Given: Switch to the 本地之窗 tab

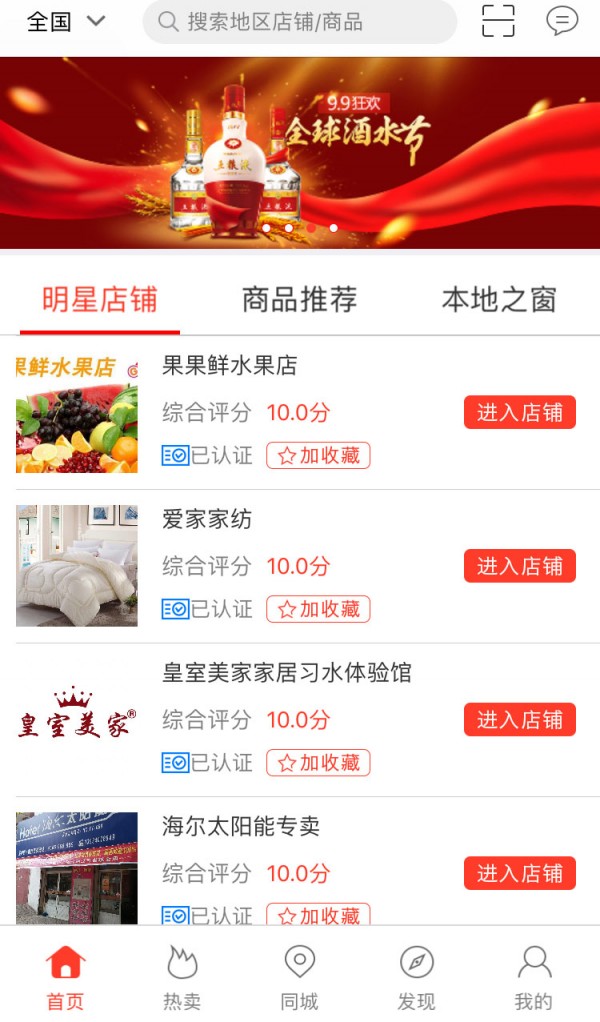Looking at the screenshot, I should pyautogui.click(x=498, y=300).
